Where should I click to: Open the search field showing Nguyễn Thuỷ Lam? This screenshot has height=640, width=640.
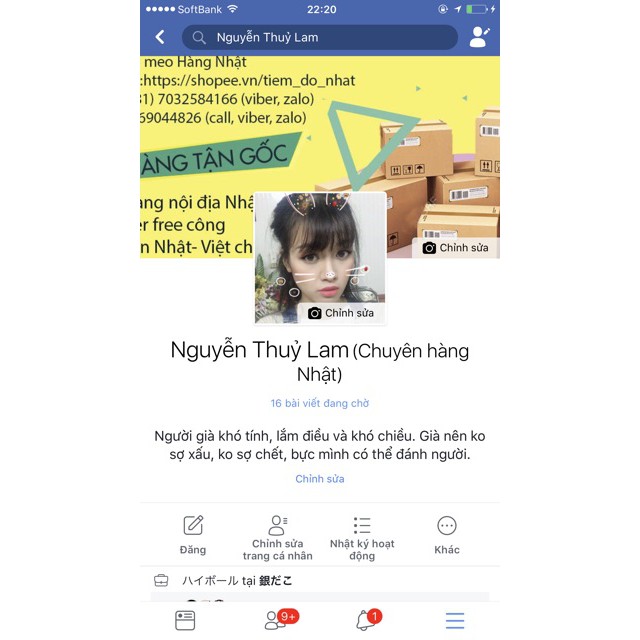[x=319, y=37]
